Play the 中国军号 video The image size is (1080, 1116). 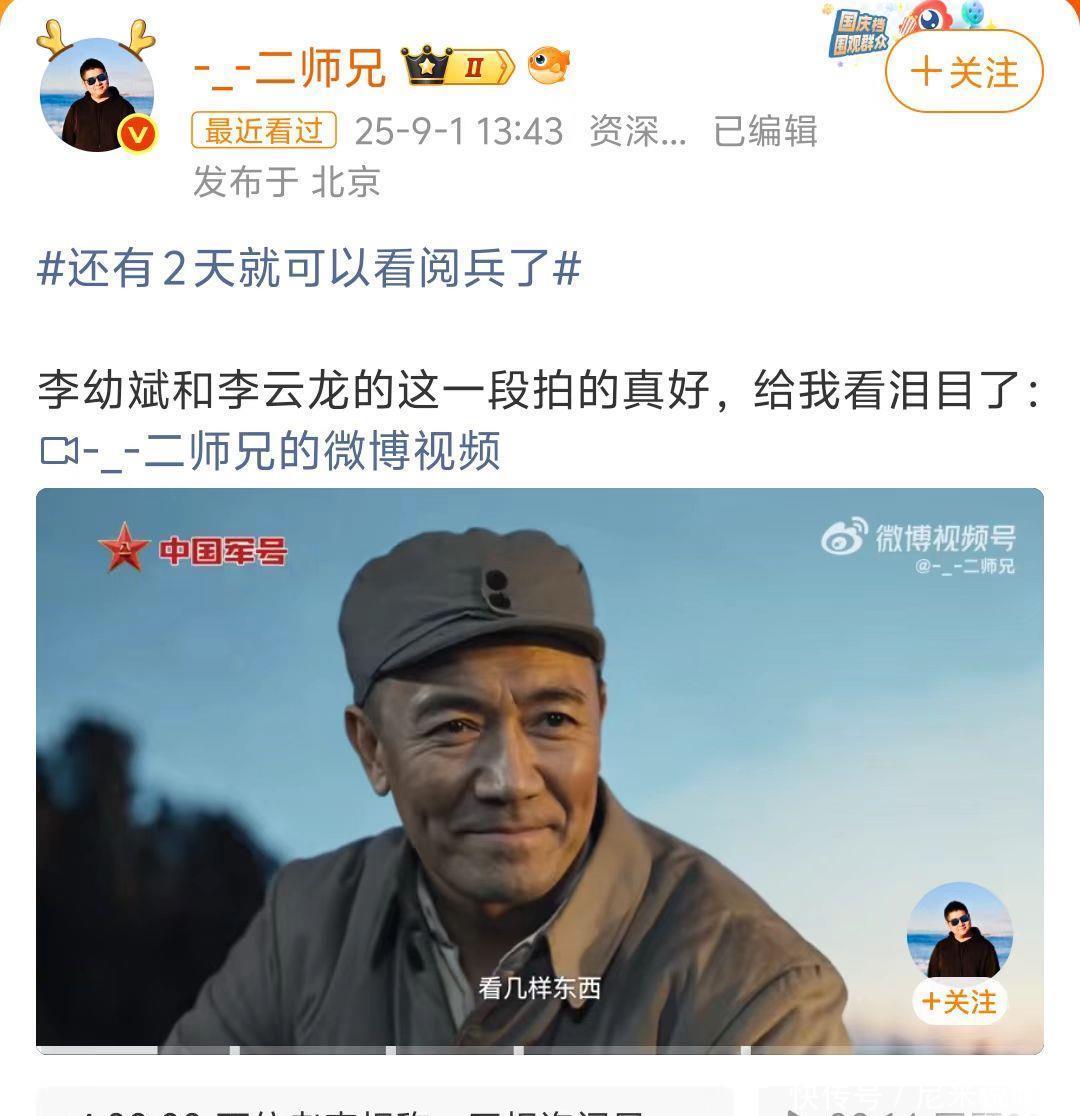tap(539, 770)
